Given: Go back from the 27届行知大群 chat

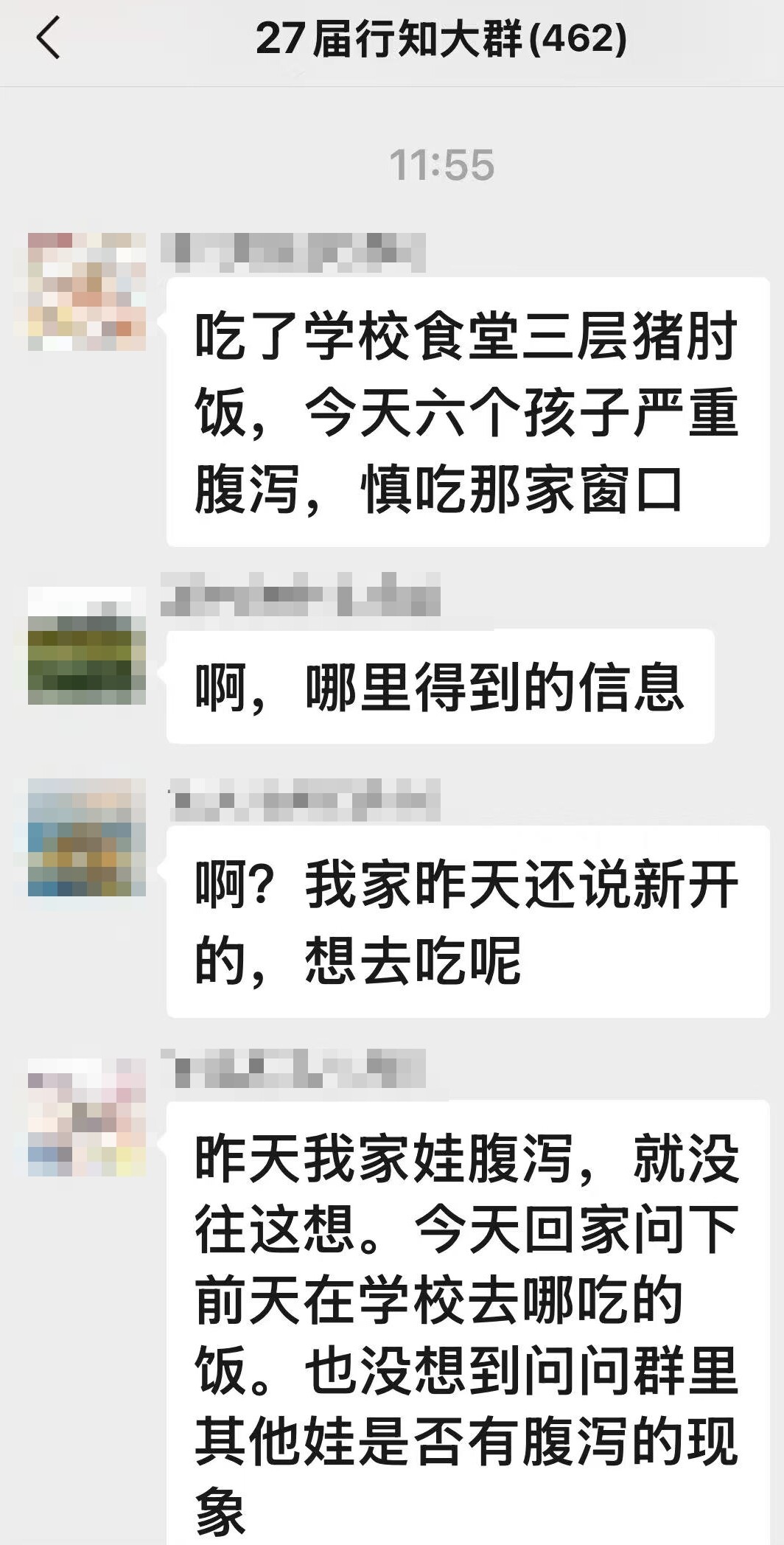Looking at the screenshot, I should coord(49,38).
